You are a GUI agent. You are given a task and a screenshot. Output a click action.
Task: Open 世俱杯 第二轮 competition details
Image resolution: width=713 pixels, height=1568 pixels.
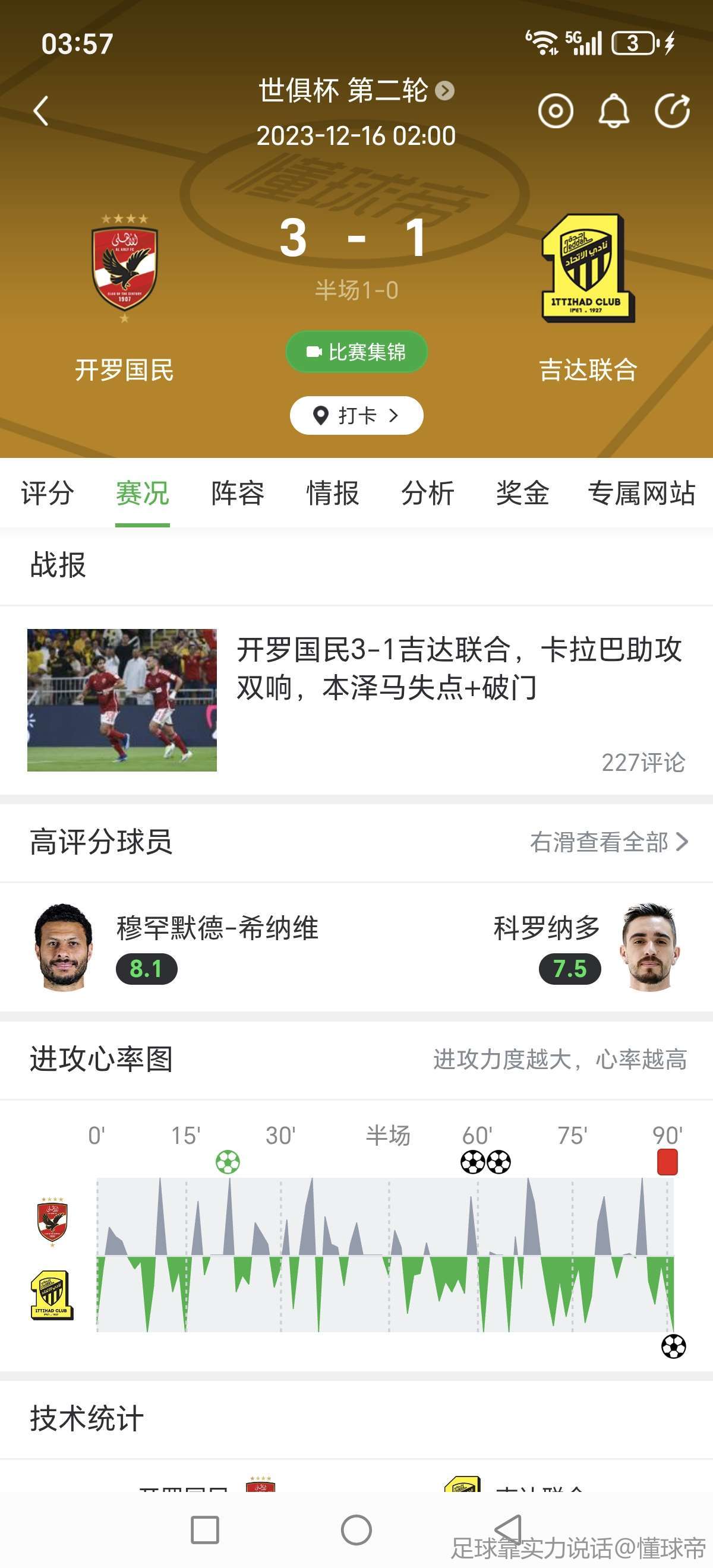356,91
